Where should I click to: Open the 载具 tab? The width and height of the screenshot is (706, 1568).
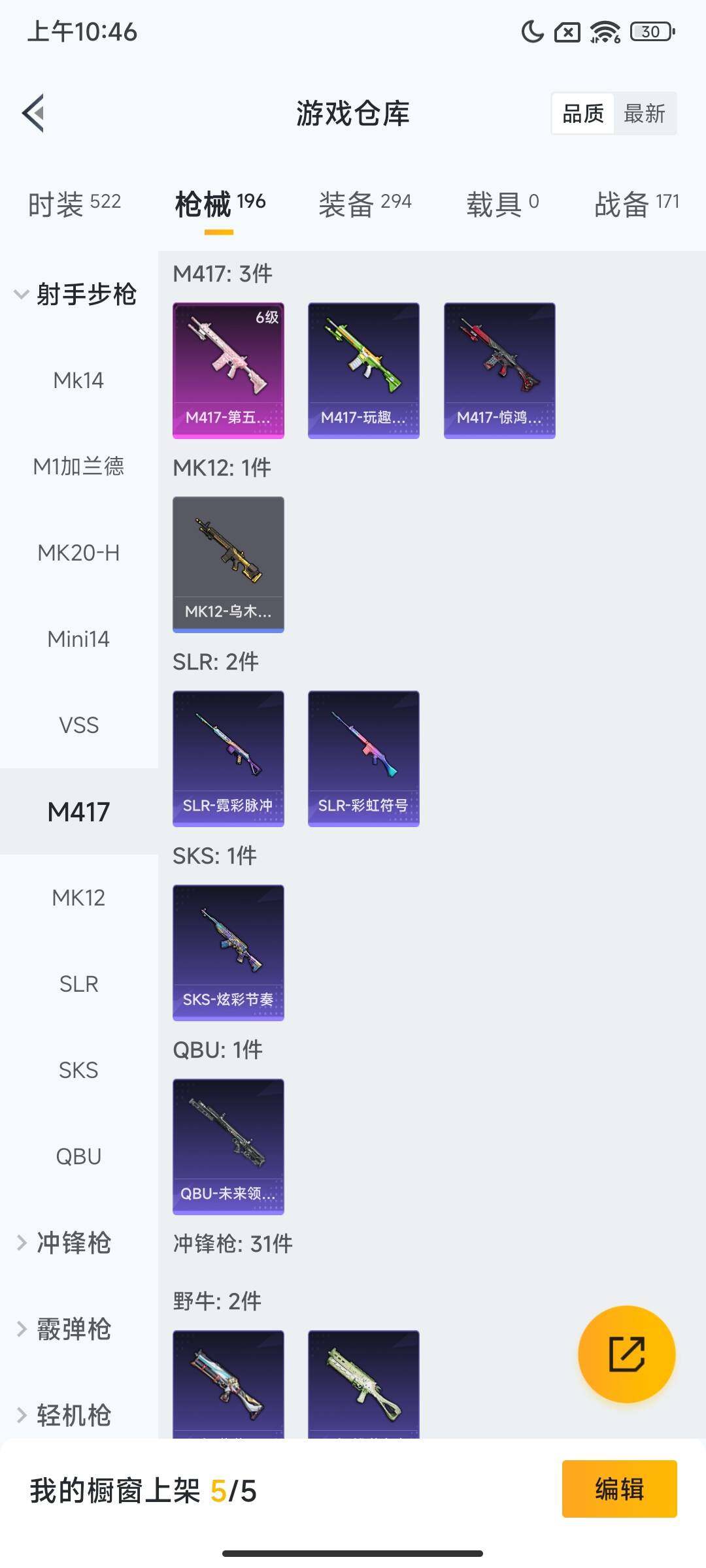(x=502, y=204)
